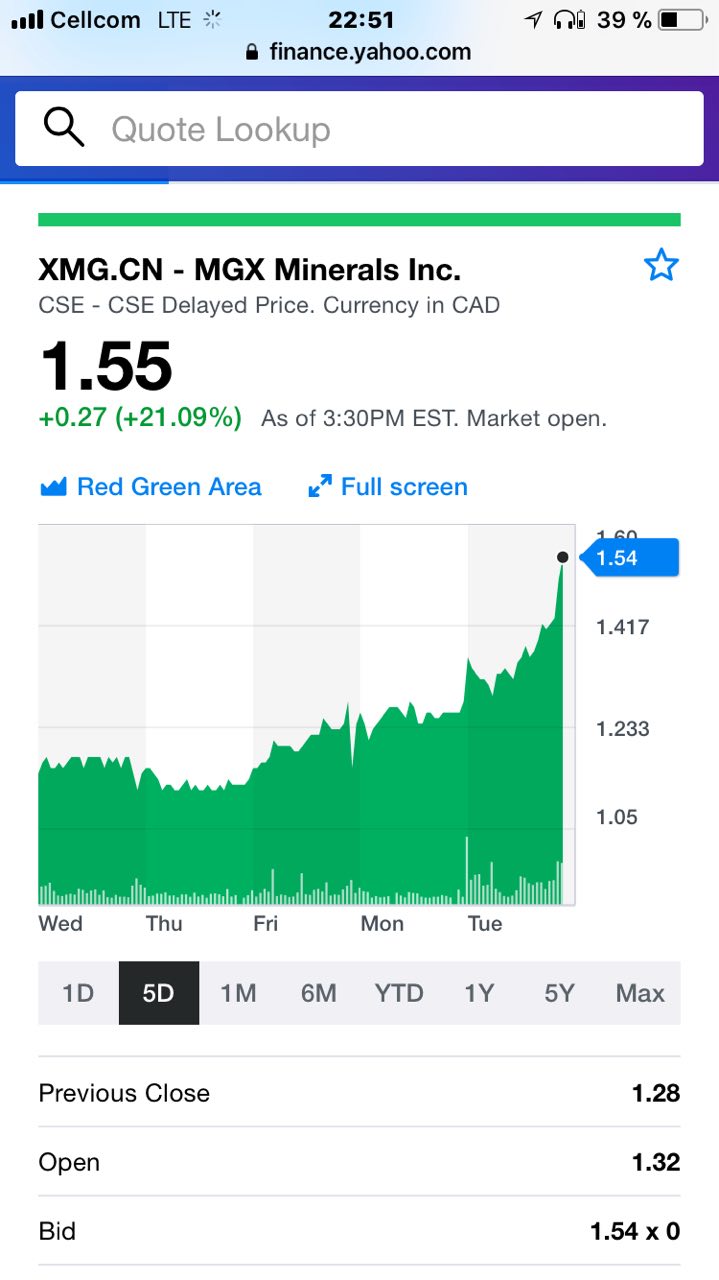Switch chart range to 1D

(x=78, y=993)
